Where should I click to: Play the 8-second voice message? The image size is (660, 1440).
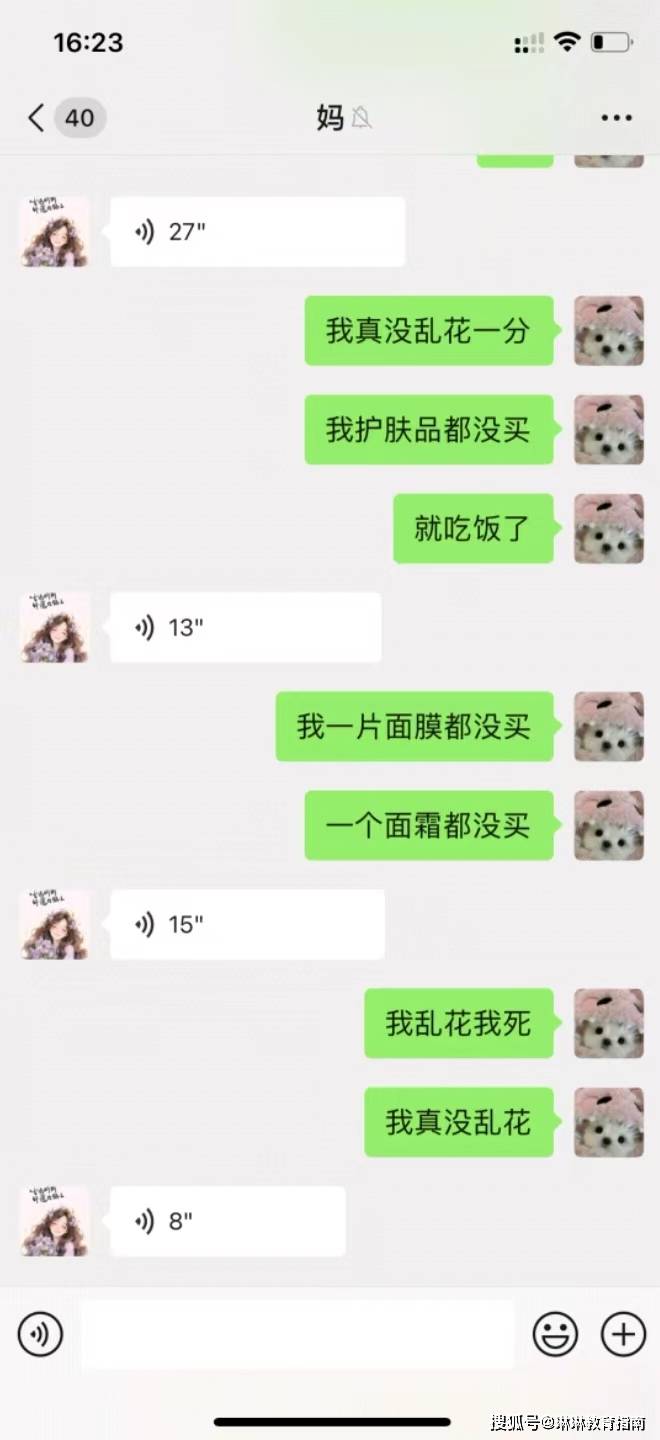tap(227, 1222)
